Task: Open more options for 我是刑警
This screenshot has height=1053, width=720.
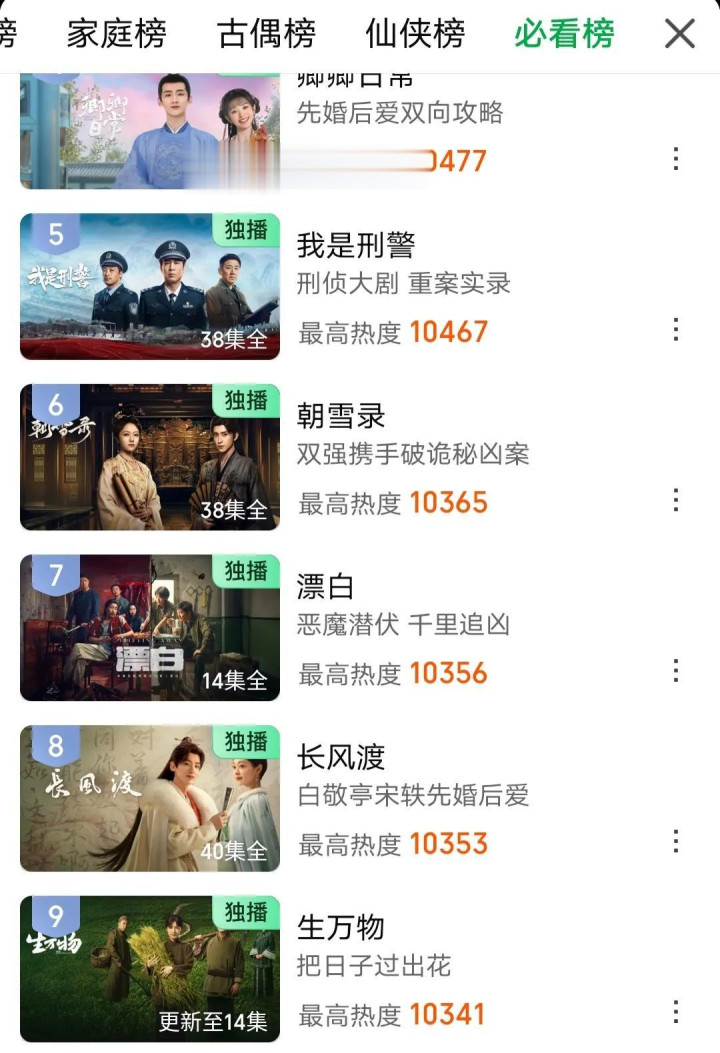Action: (x=676, y=329)
